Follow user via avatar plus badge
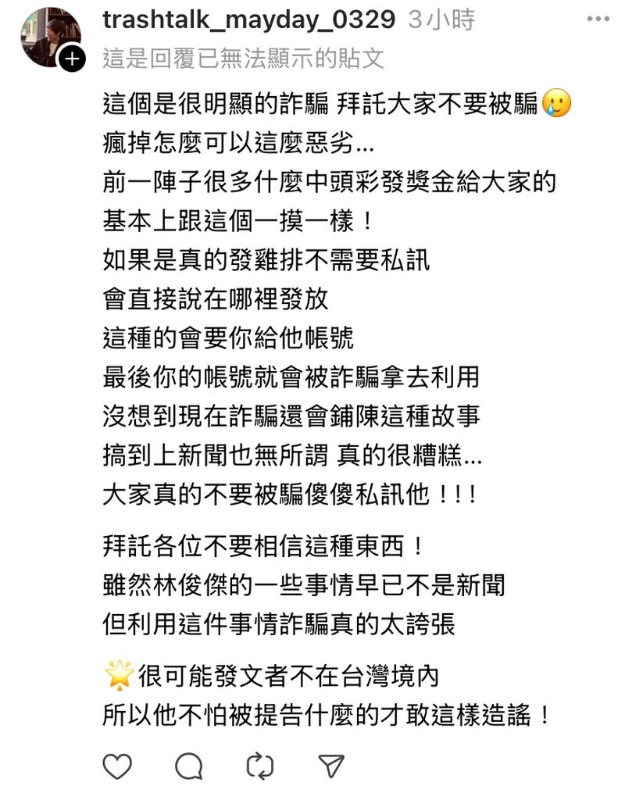Screen dimensions: 637x800 click(x=70, y=59)
